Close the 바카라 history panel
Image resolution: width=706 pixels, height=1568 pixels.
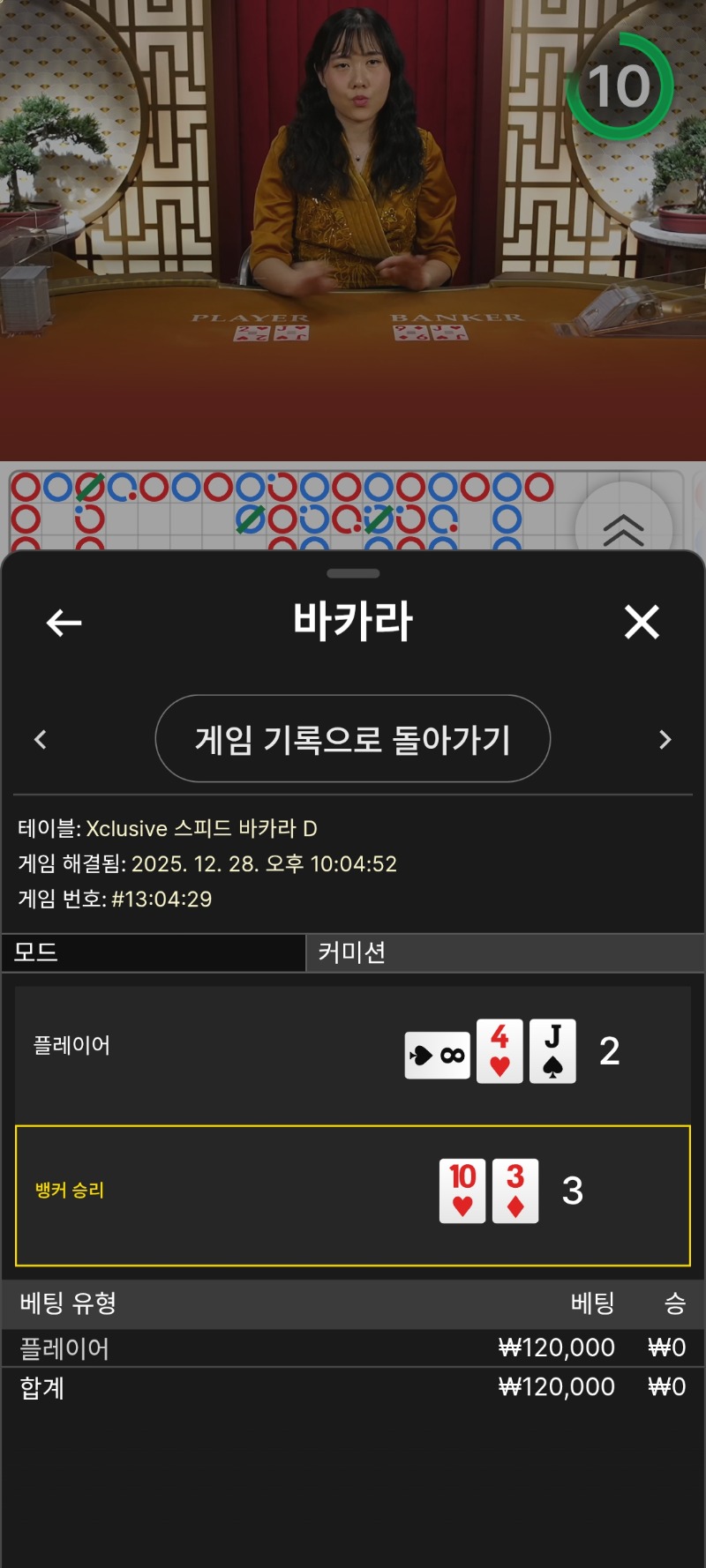click(642, 622)
